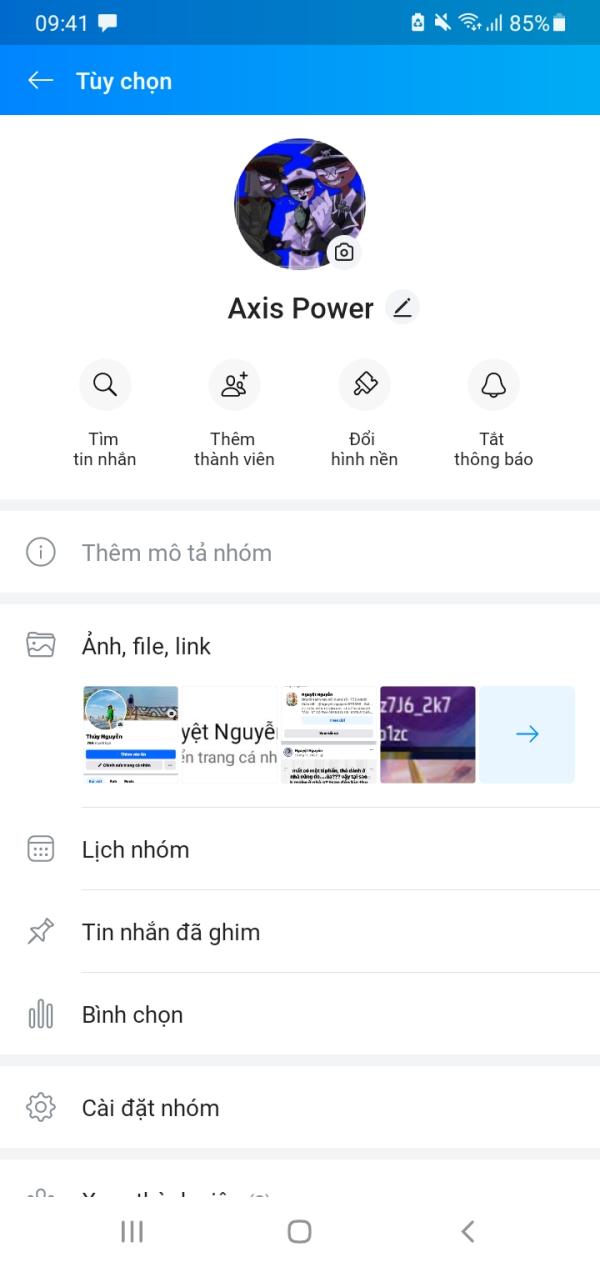This screenshot has height=1267, width=600.
Task: View Tin nhắn đã ghim
Action: [x=170, y=933]
